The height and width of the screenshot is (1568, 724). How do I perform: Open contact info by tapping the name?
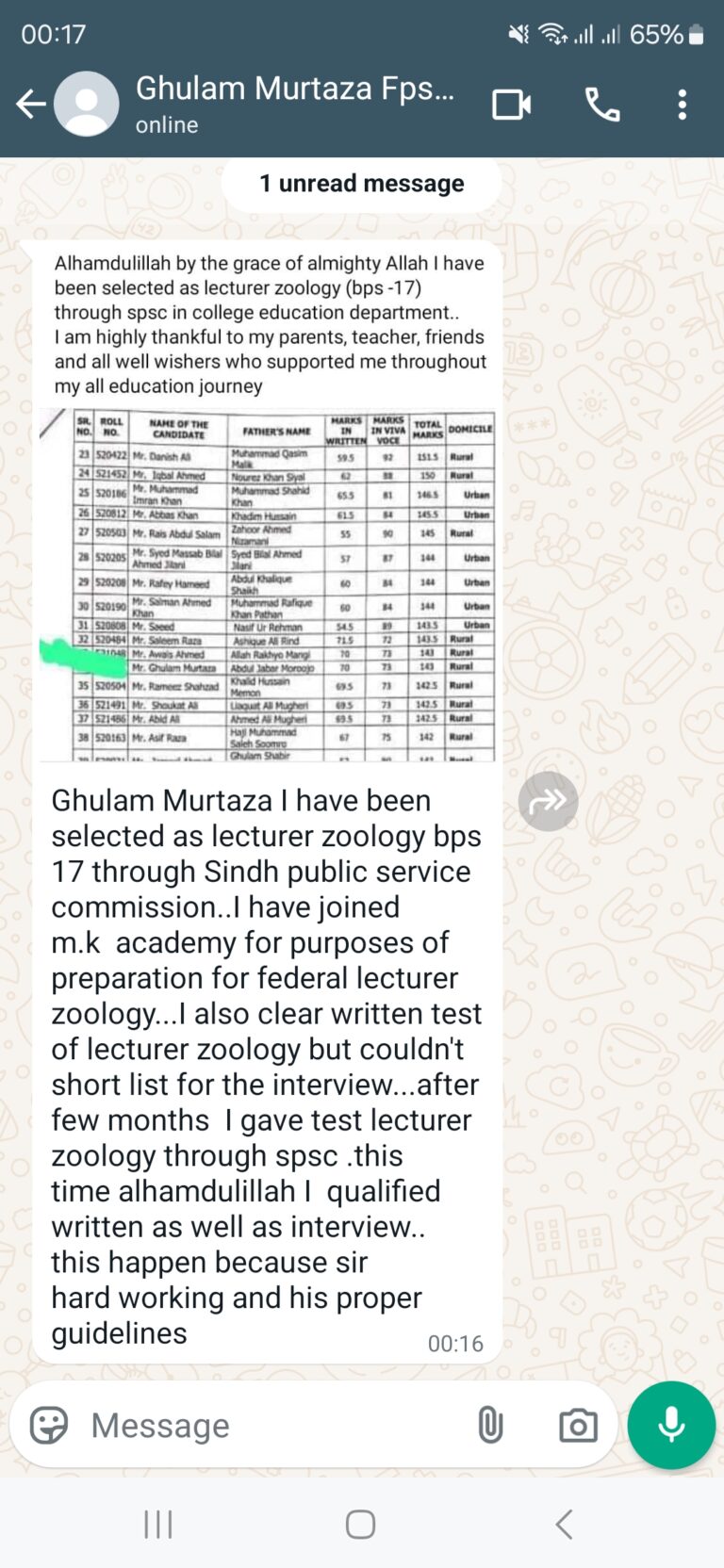click(295, 90)
